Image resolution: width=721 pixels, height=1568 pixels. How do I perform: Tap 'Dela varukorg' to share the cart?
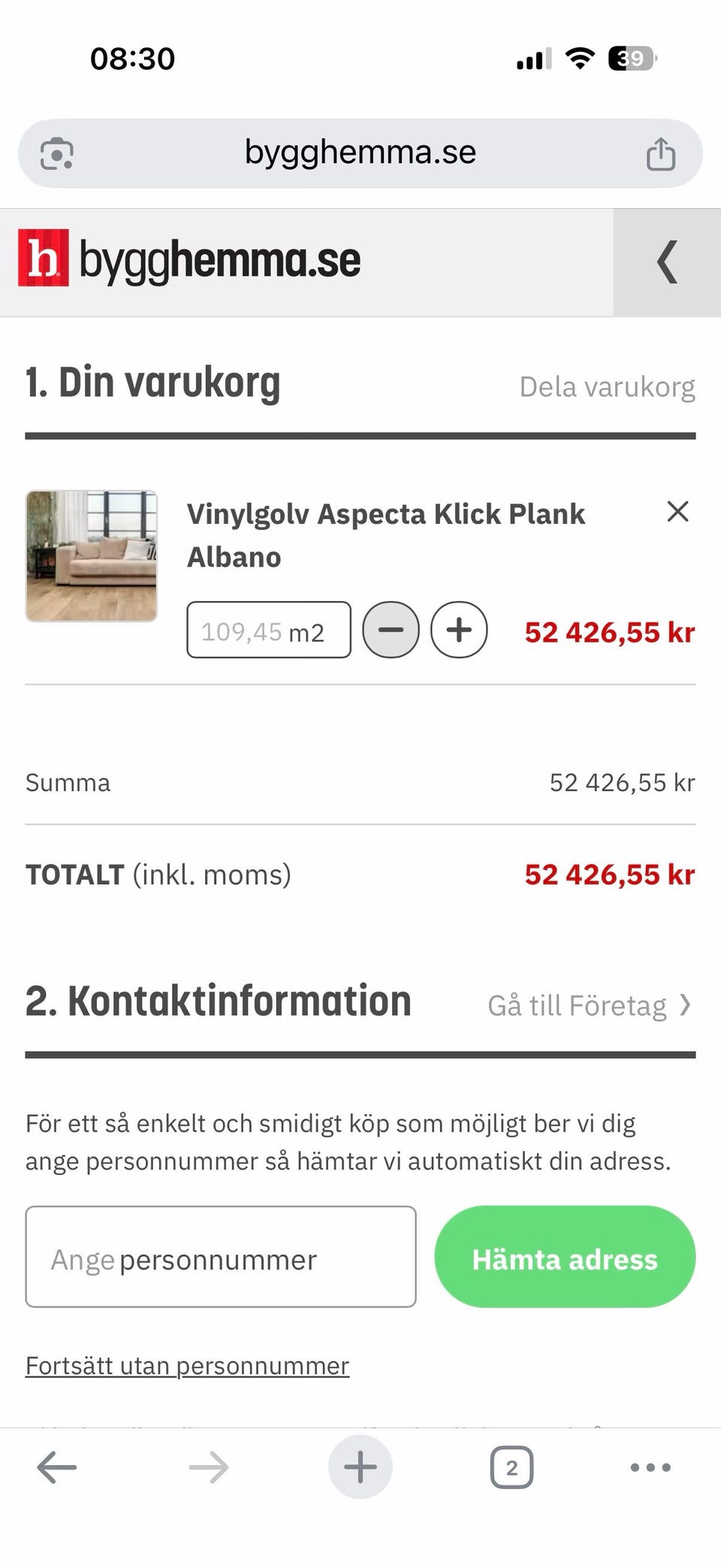[x=607, y=385]
